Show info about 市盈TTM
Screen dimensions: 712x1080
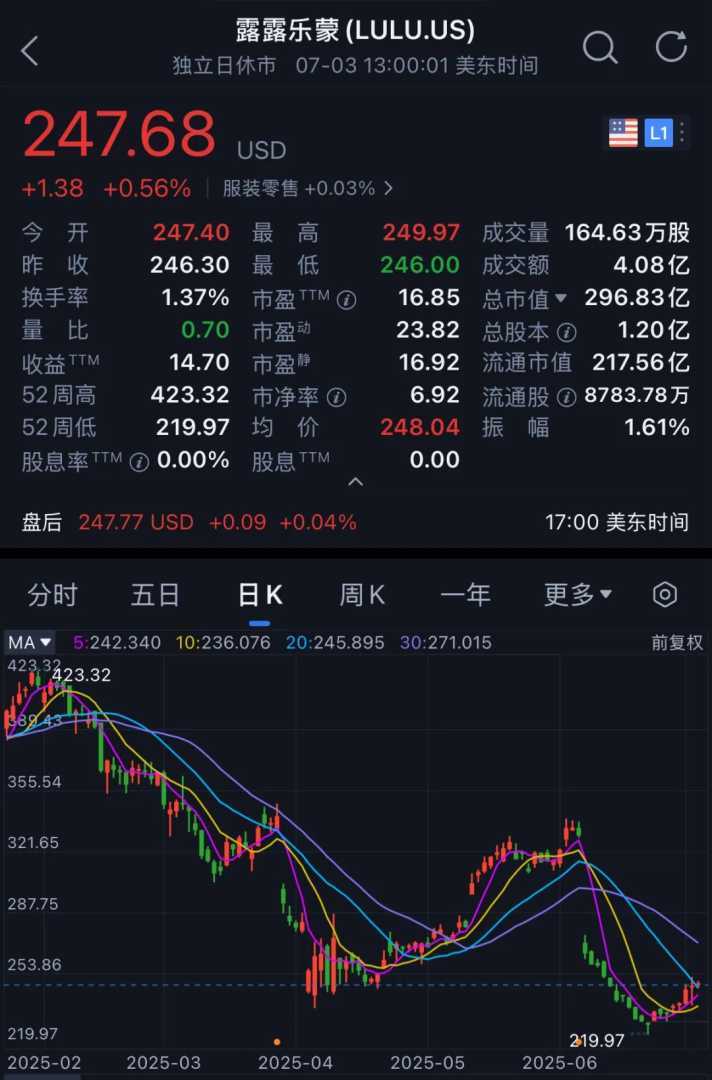[347, 298]
